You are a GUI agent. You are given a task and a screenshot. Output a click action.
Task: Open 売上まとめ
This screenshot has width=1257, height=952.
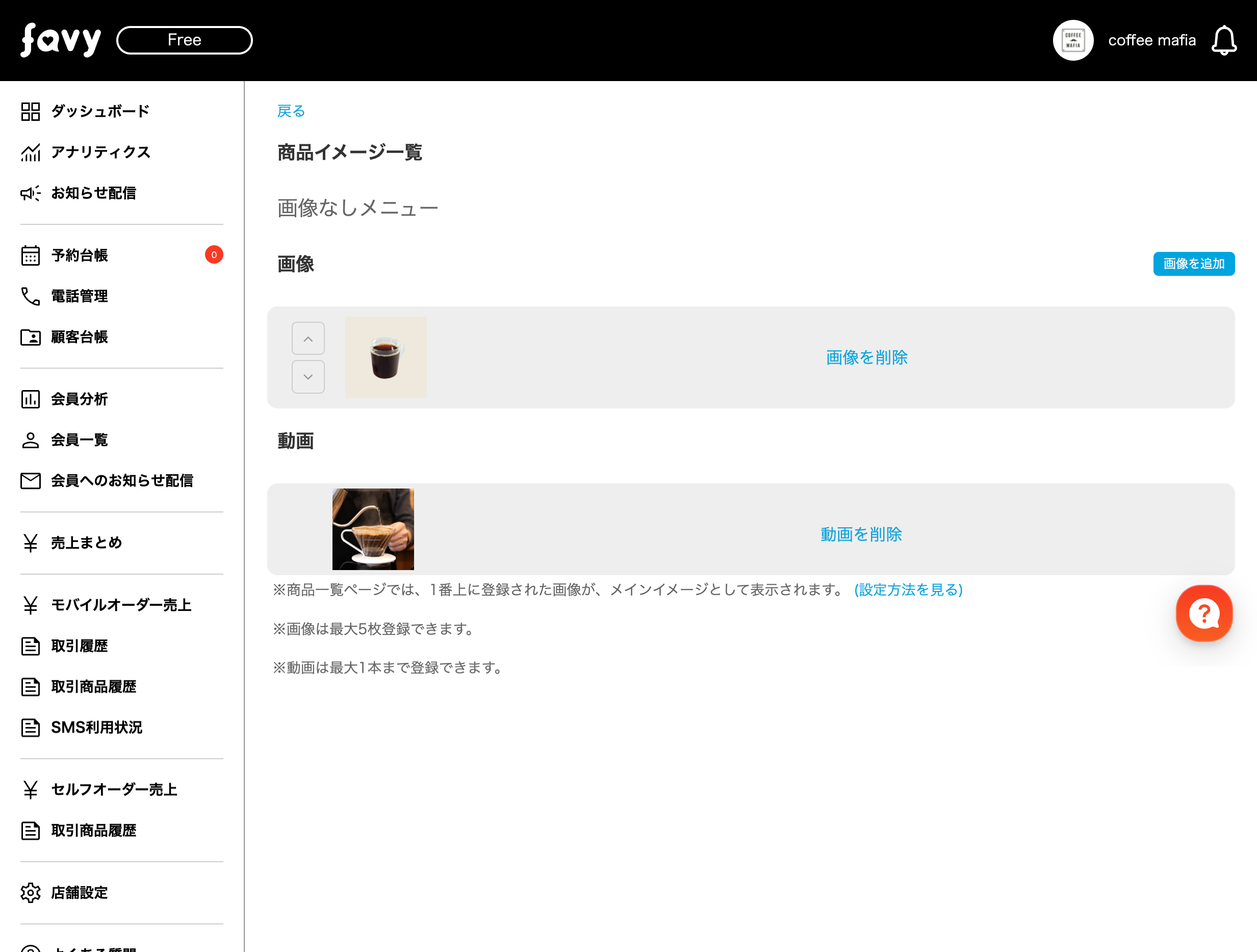click(x=86, y=543)
